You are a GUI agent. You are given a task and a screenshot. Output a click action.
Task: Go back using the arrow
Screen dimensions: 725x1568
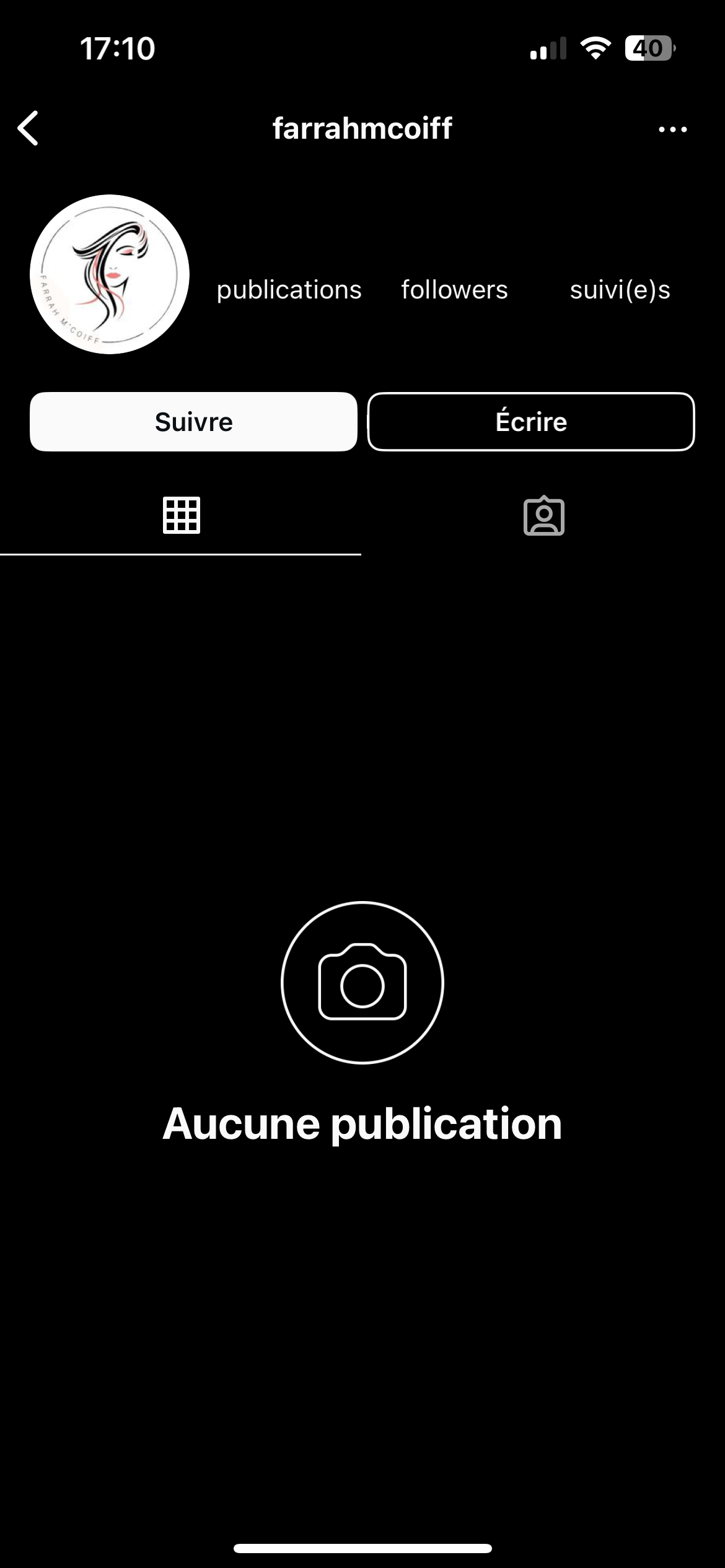tap(29, 128)
